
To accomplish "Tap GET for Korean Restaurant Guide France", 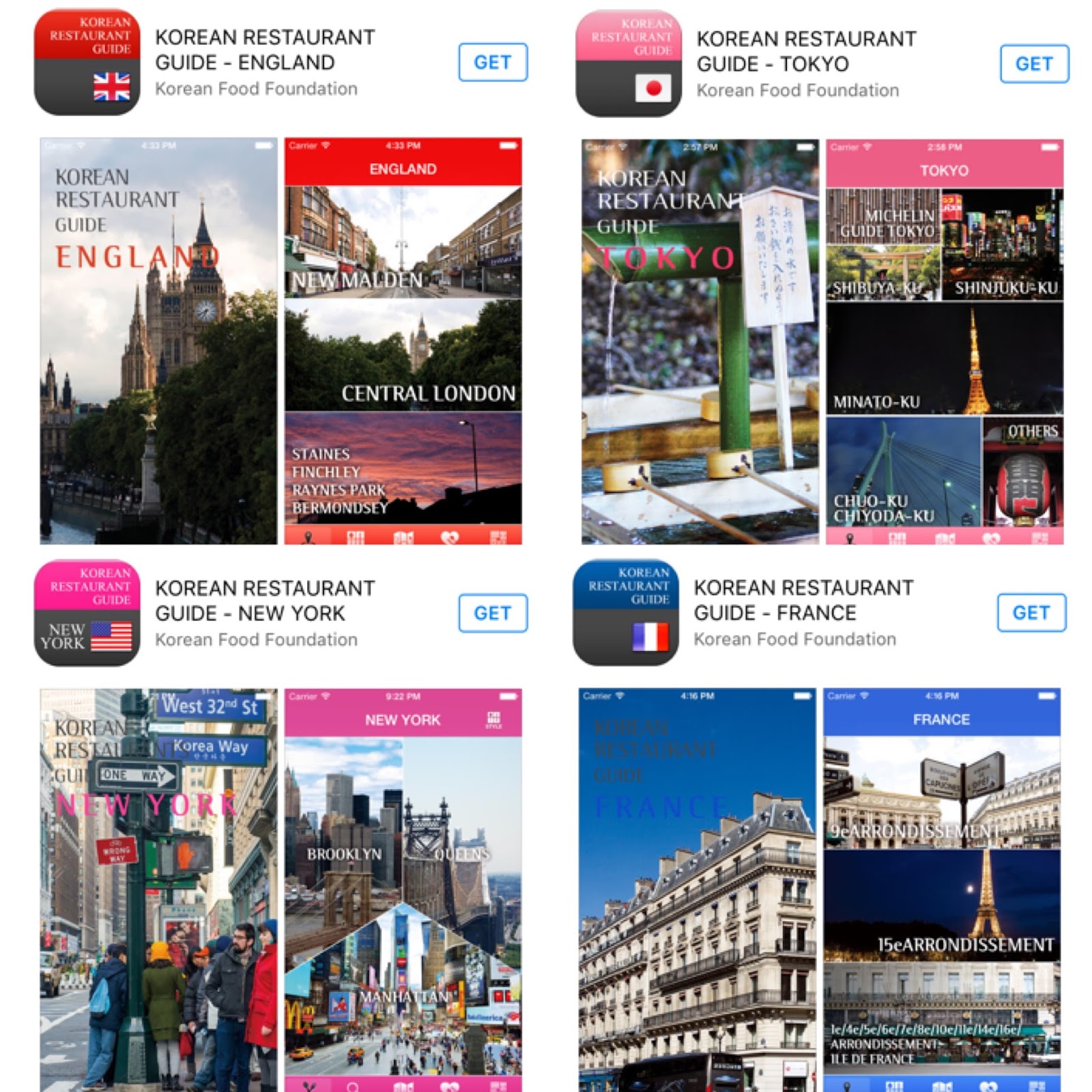I will pyautogui.click(x=1031, y=612).
